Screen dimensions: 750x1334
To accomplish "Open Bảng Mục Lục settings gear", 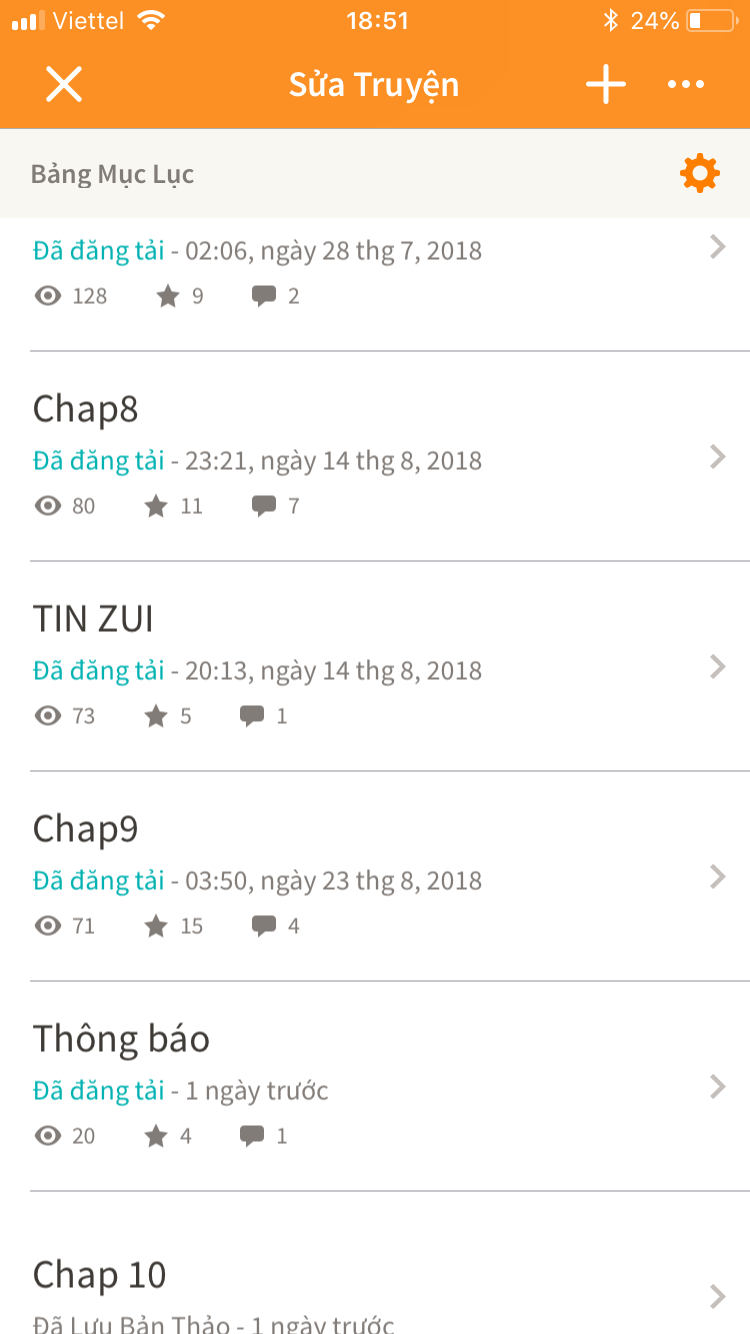I will point(699,174).
